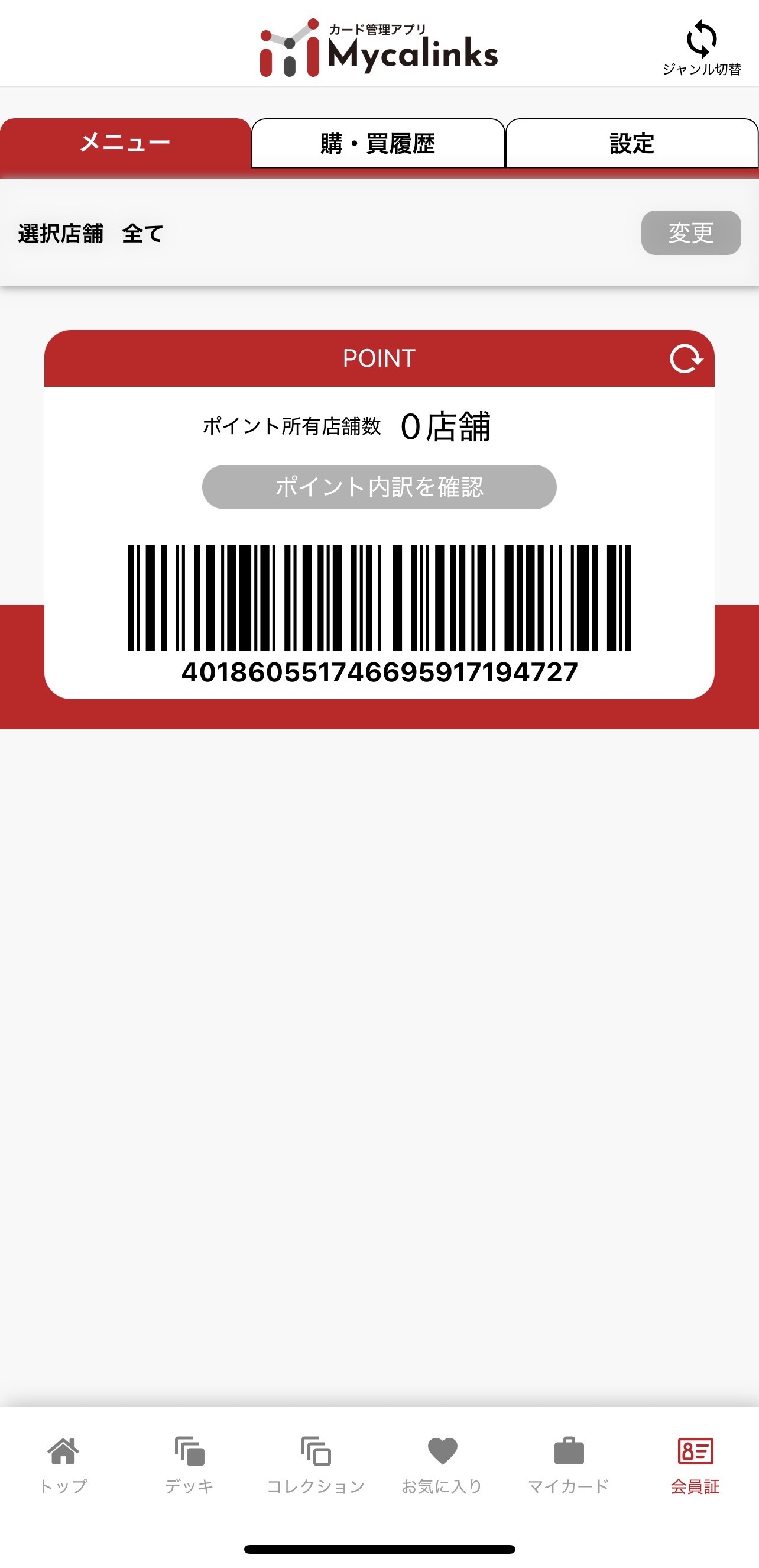Screen dimensions: 759x1568
Task: Refresh the POINT card
Action: tap(686, 358)
